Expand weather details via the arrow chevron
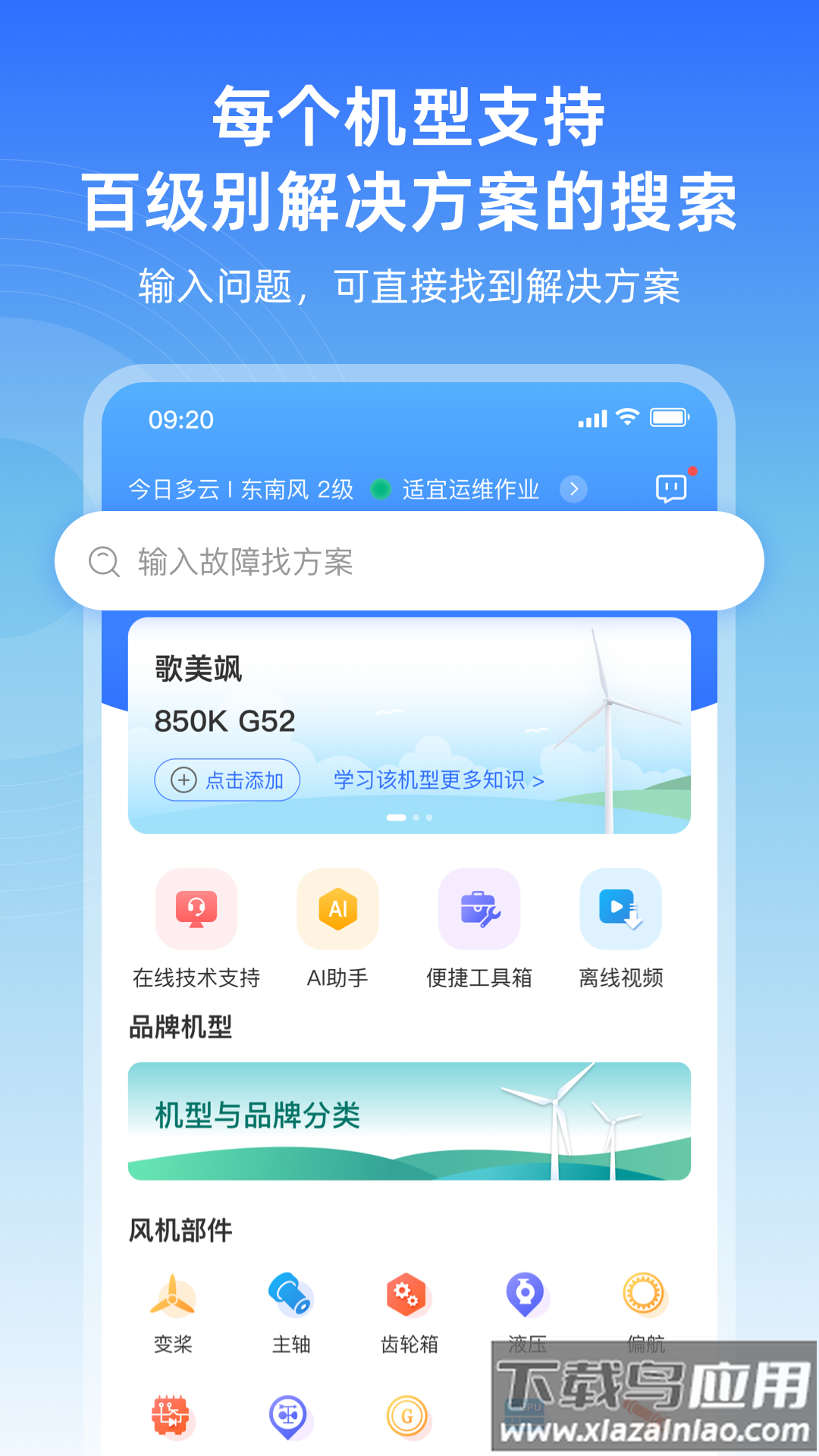This screenshot has width=819, height=1456. click(x=574, y=488)
